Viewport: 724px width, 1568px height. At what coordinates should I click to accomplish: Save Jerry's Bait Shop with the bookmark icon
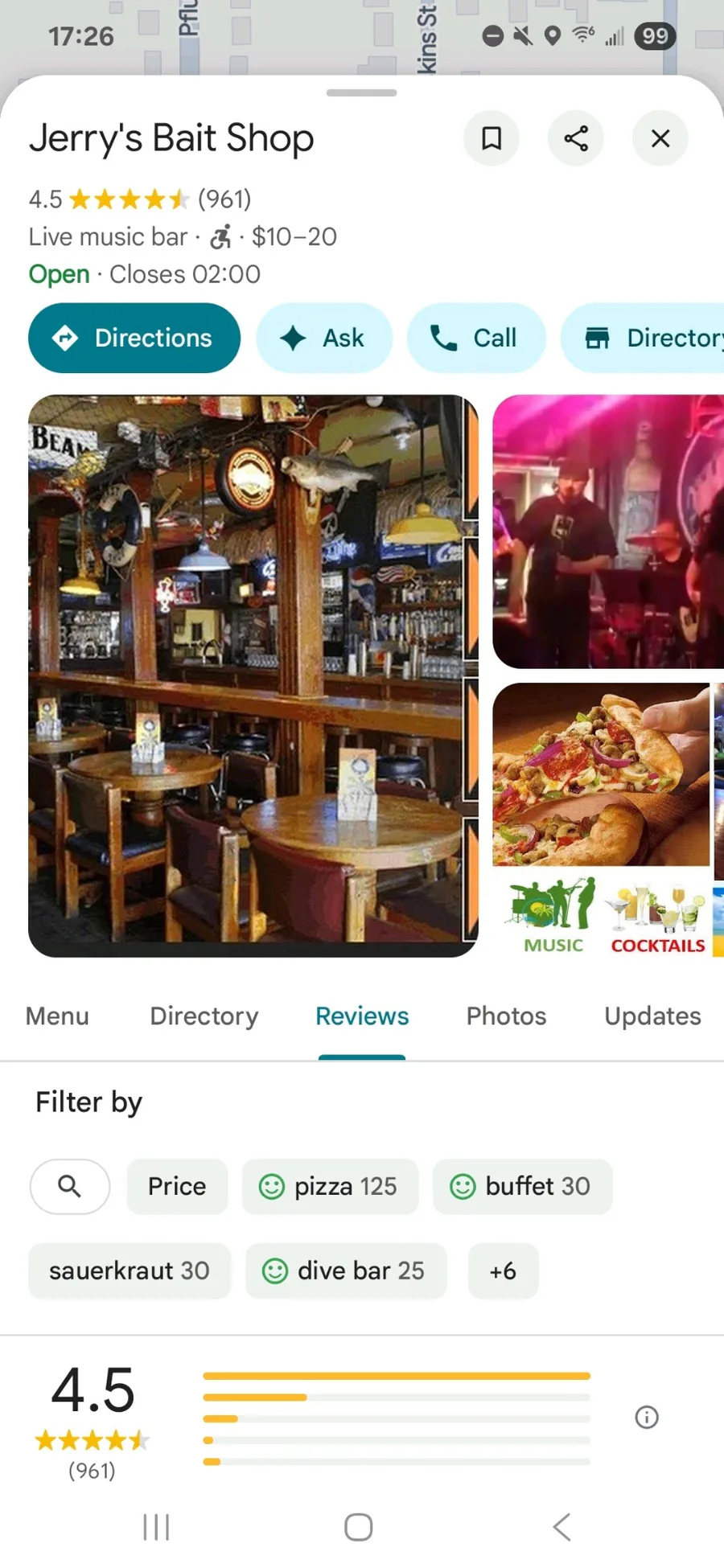[492, 138]
